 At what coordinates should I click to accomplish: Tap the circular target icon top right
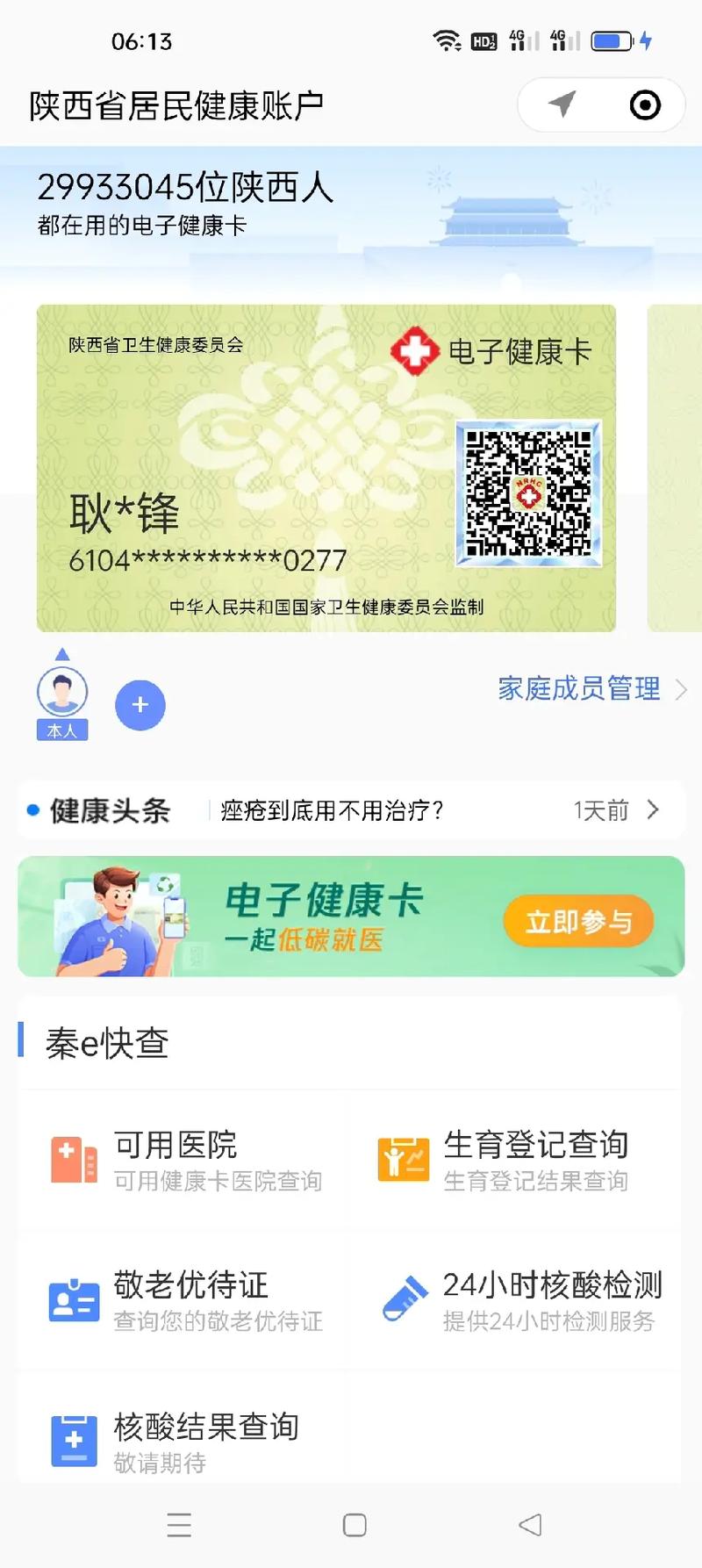pos(644,104)
